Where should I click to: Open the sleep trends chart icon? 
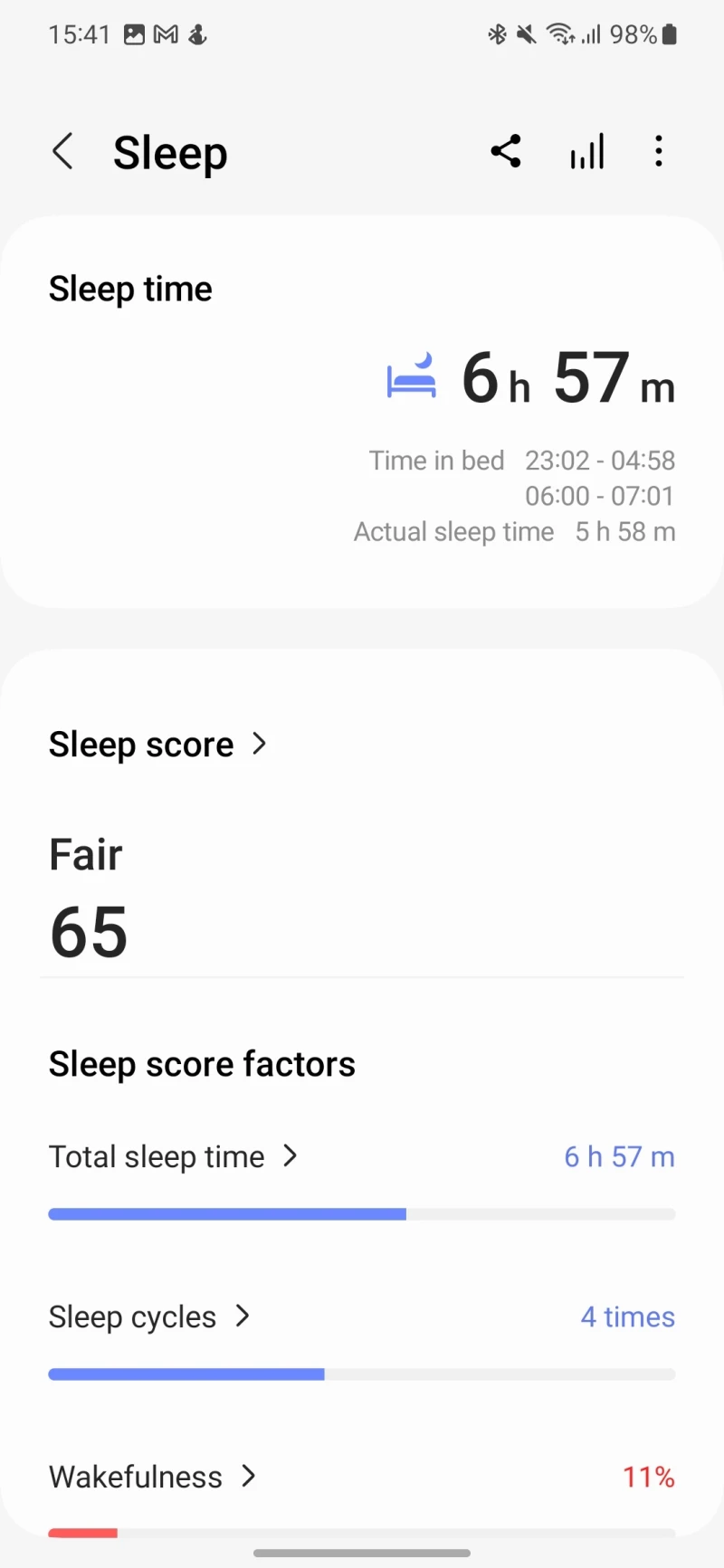coord(586,152)
